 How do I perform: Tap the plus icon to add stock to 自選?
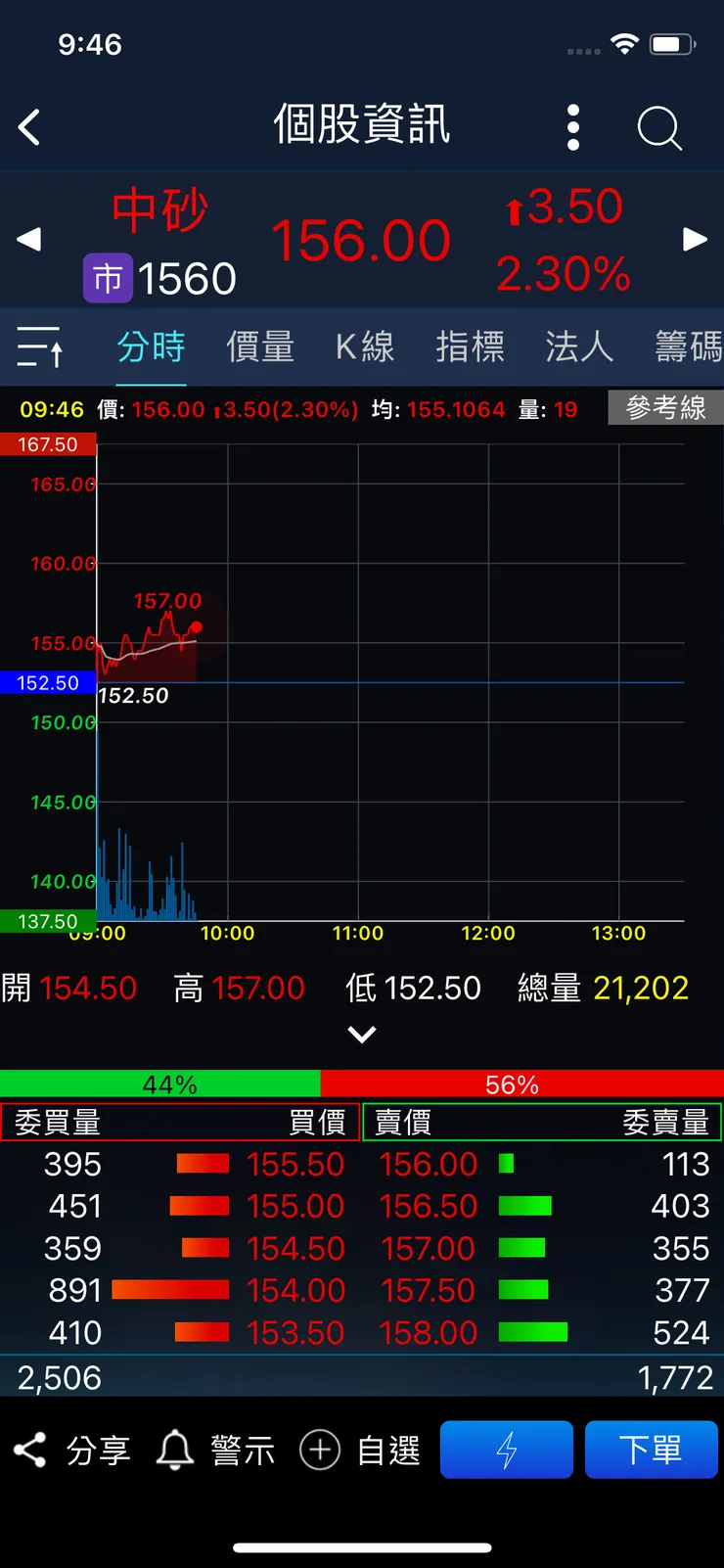320,1450
